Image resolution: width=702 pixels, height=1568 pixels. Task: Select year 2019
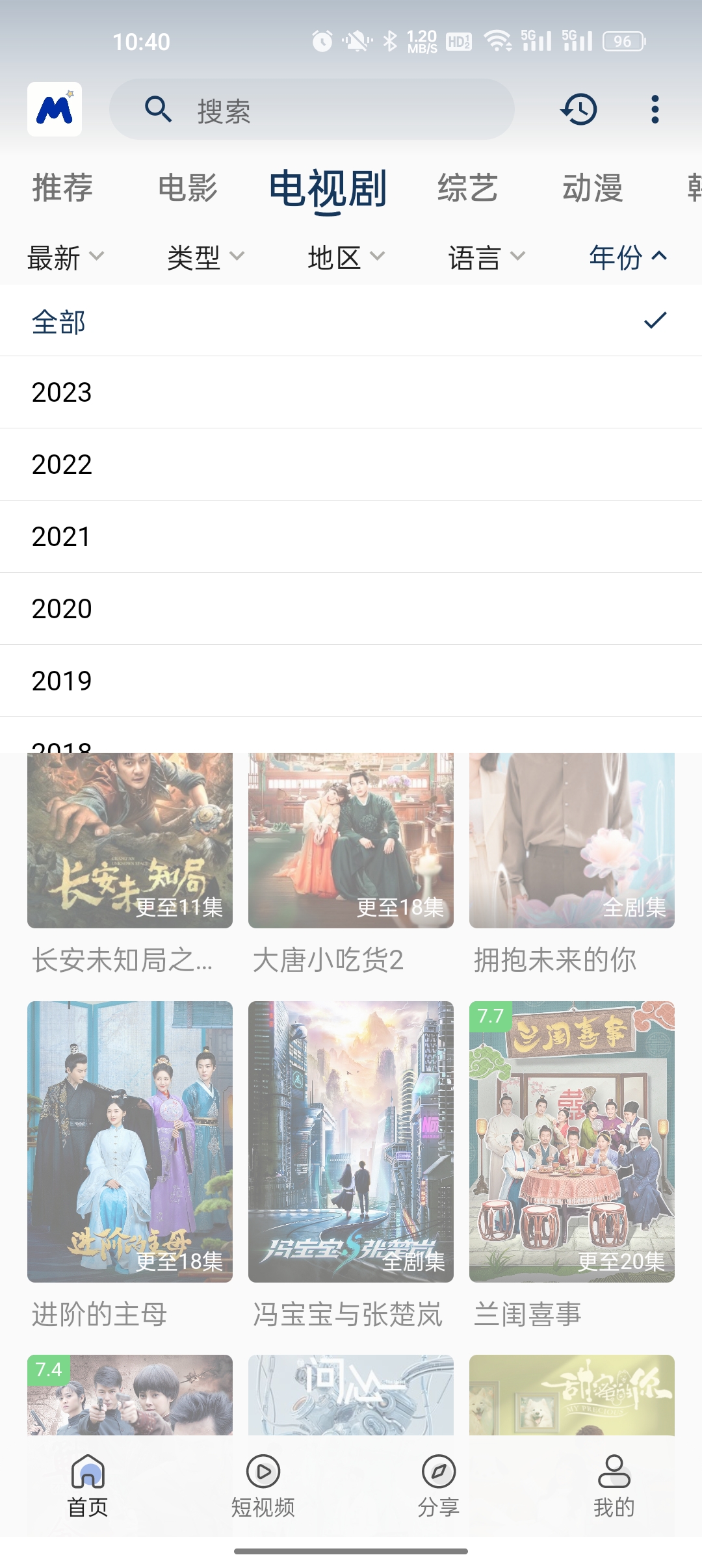click(x=351, y=681)
